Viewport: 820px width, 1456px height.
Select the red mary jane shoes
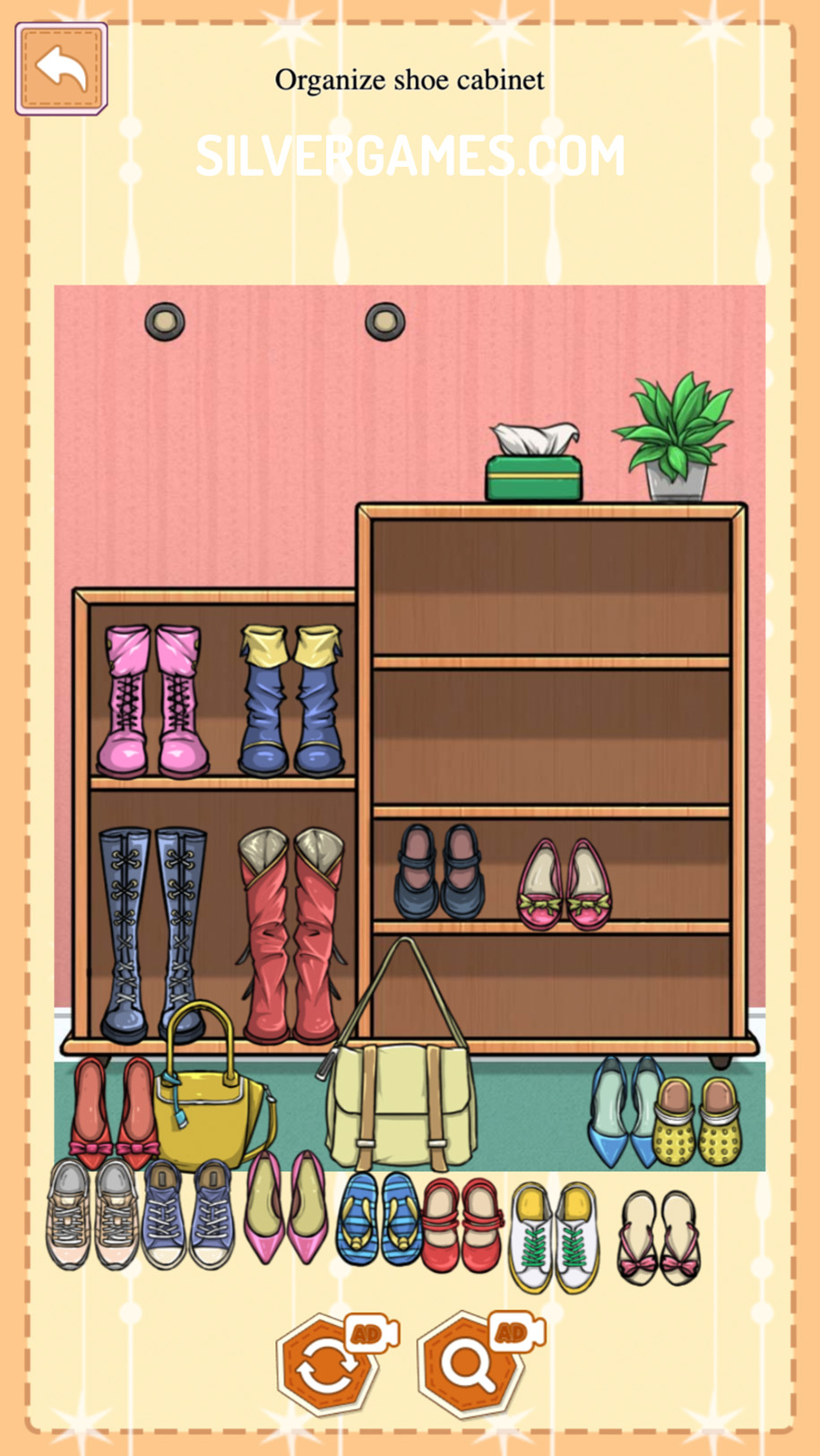(462, 1224)
